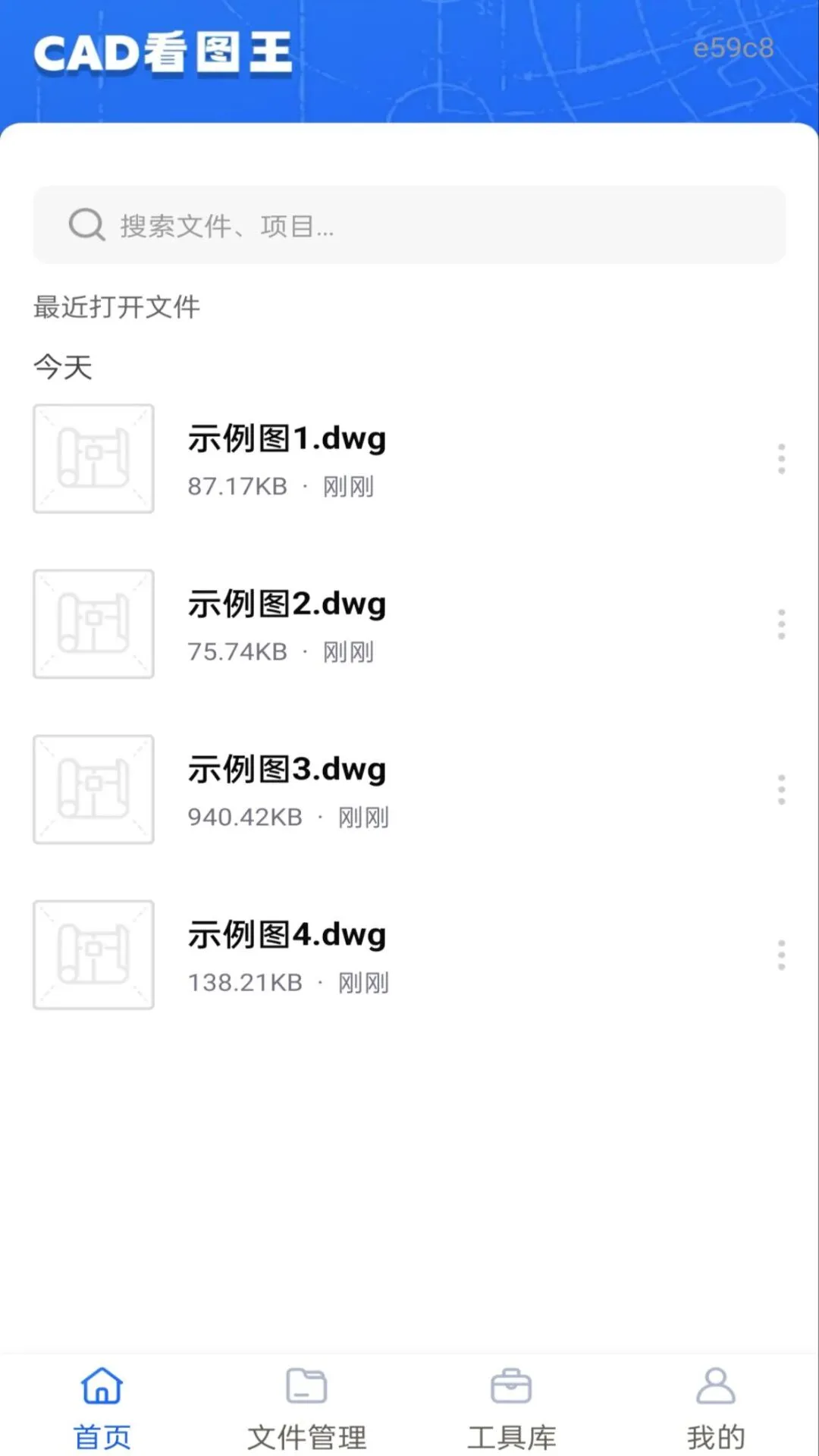This screenshot has height=1456, width=819.
Task: Open the three-dot menu for 示例图2.dwg
Action: tap(780, 625)
